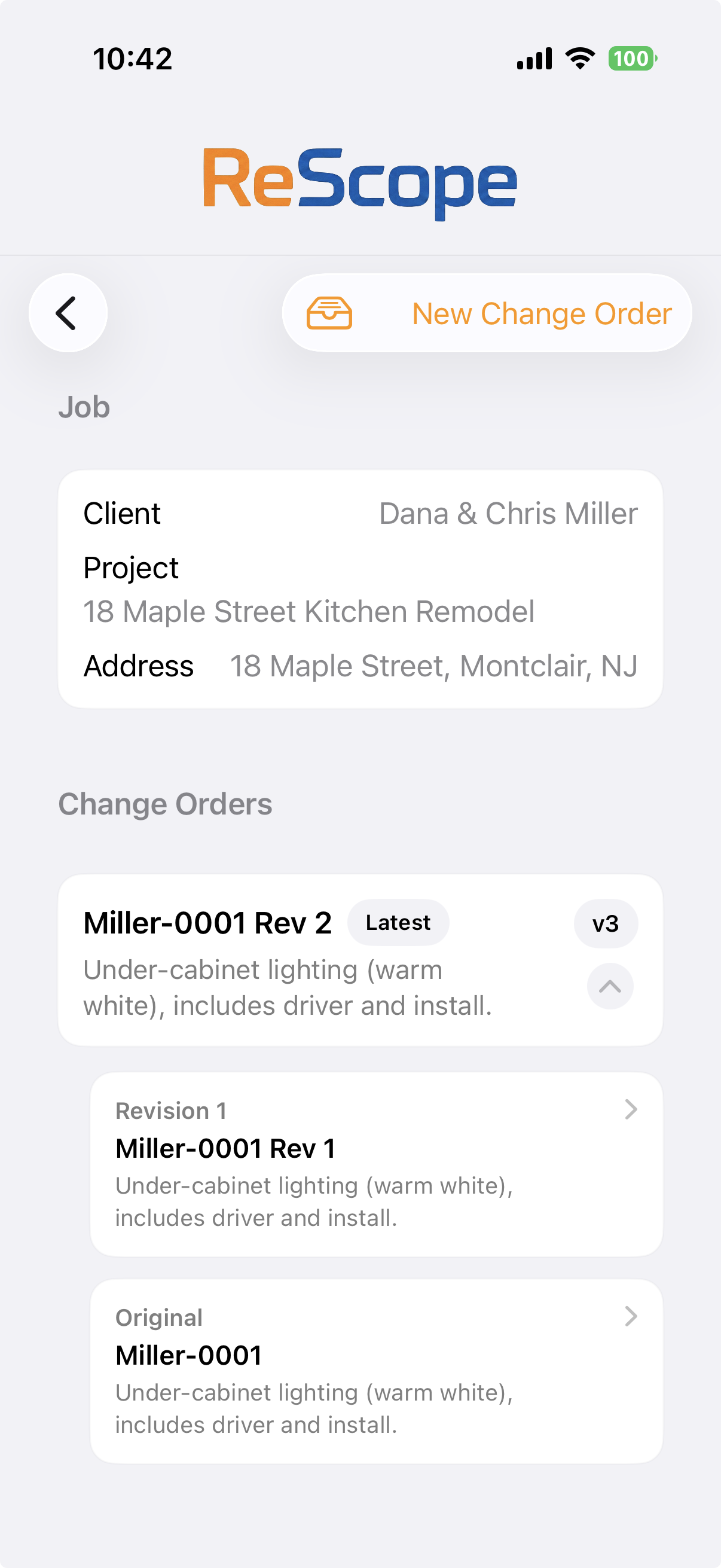Select the Job section heading
Viewport: 721px width, 1568px height.
84,407
